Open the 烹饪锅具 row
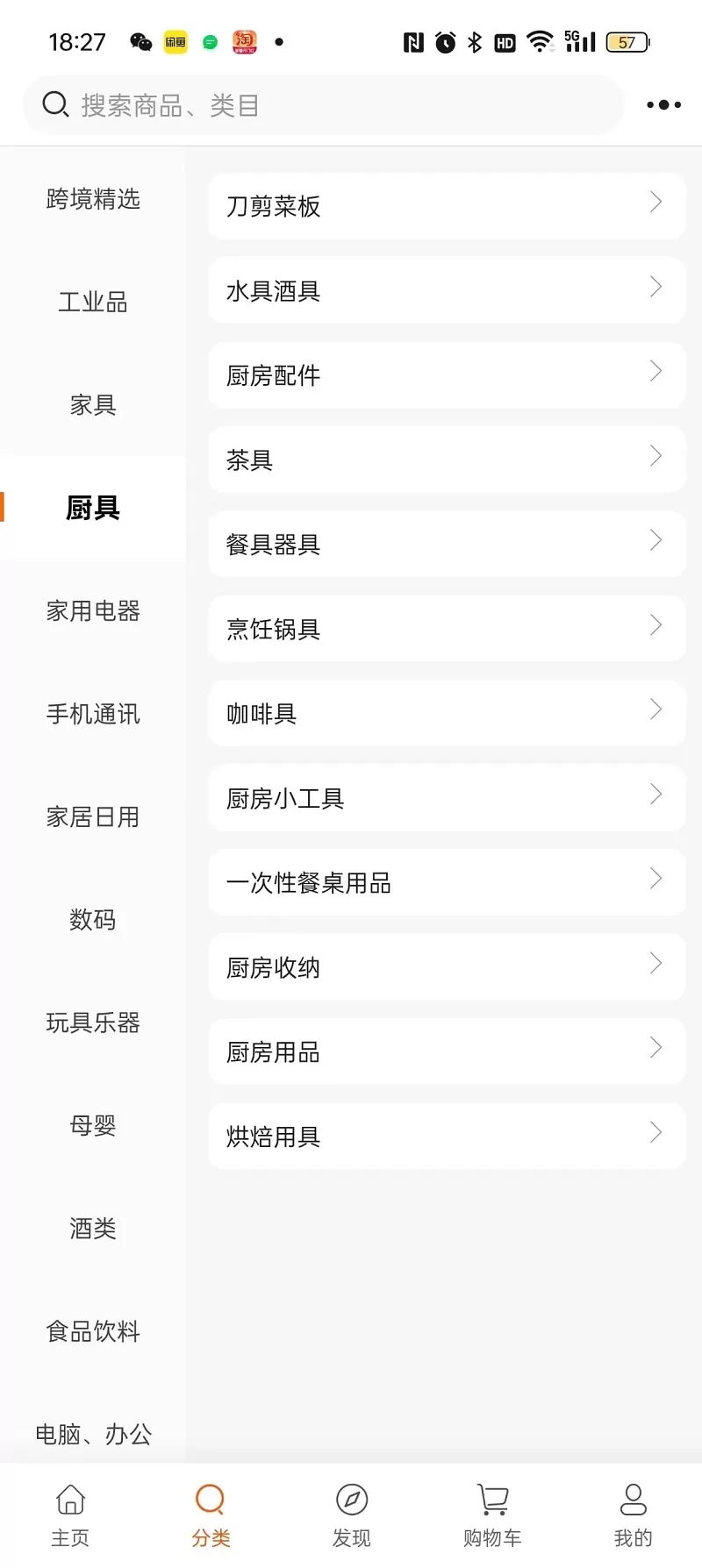The width and height of the screenshot is (702, 1568). click(x=447, y=628)
